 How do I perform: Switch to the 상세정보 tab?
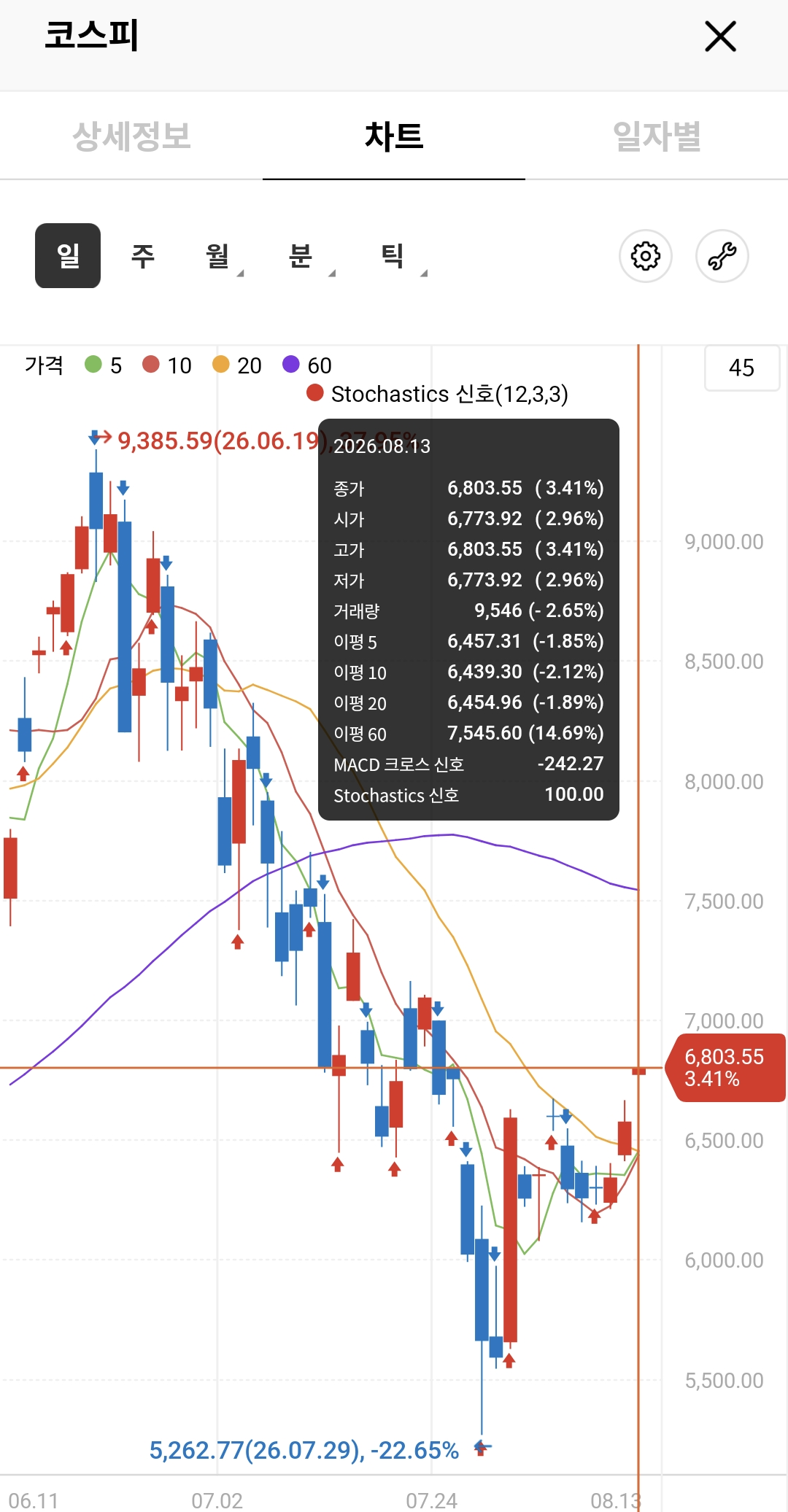pyautogui.click(x=131, y=136)
